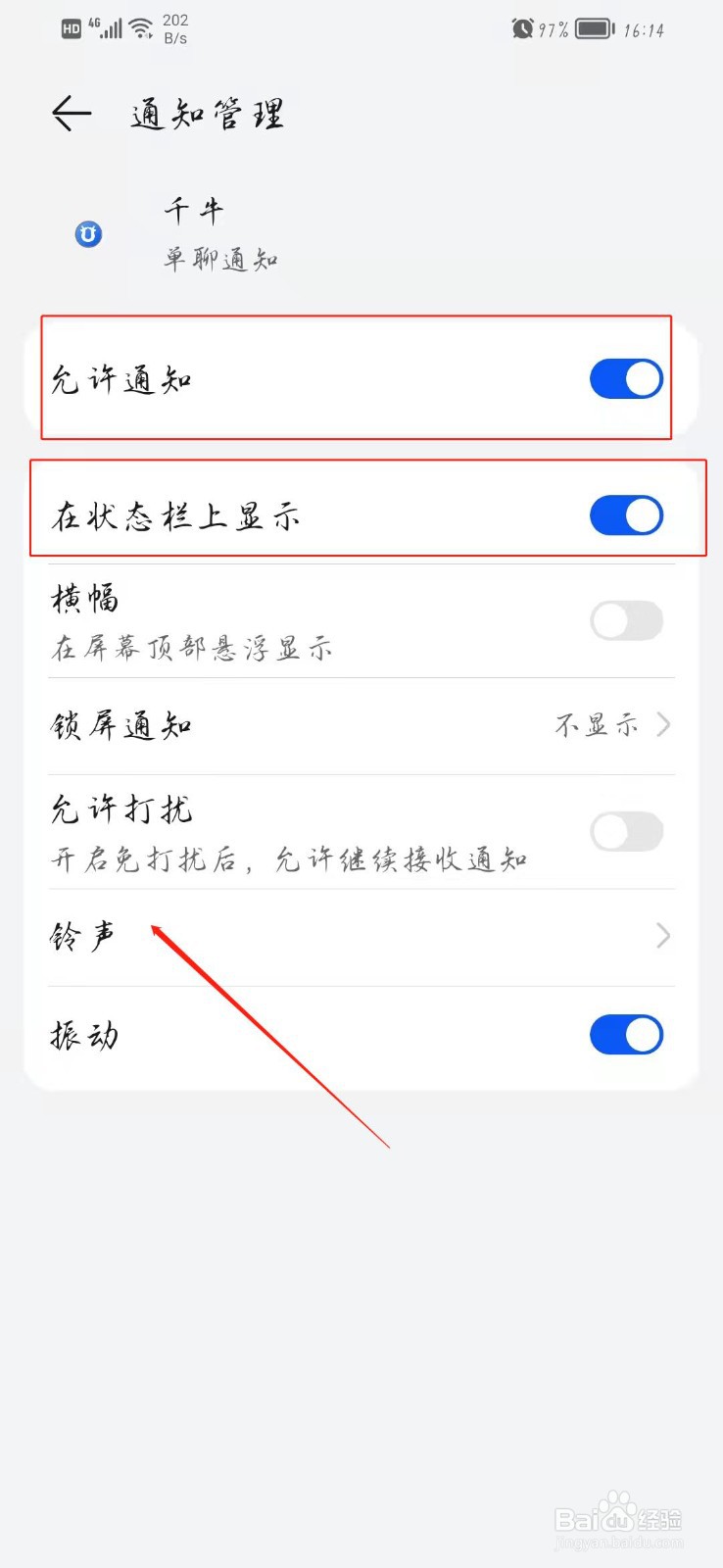
Task: Tap the alarm clock status icon
Action: tap(520, 28)
